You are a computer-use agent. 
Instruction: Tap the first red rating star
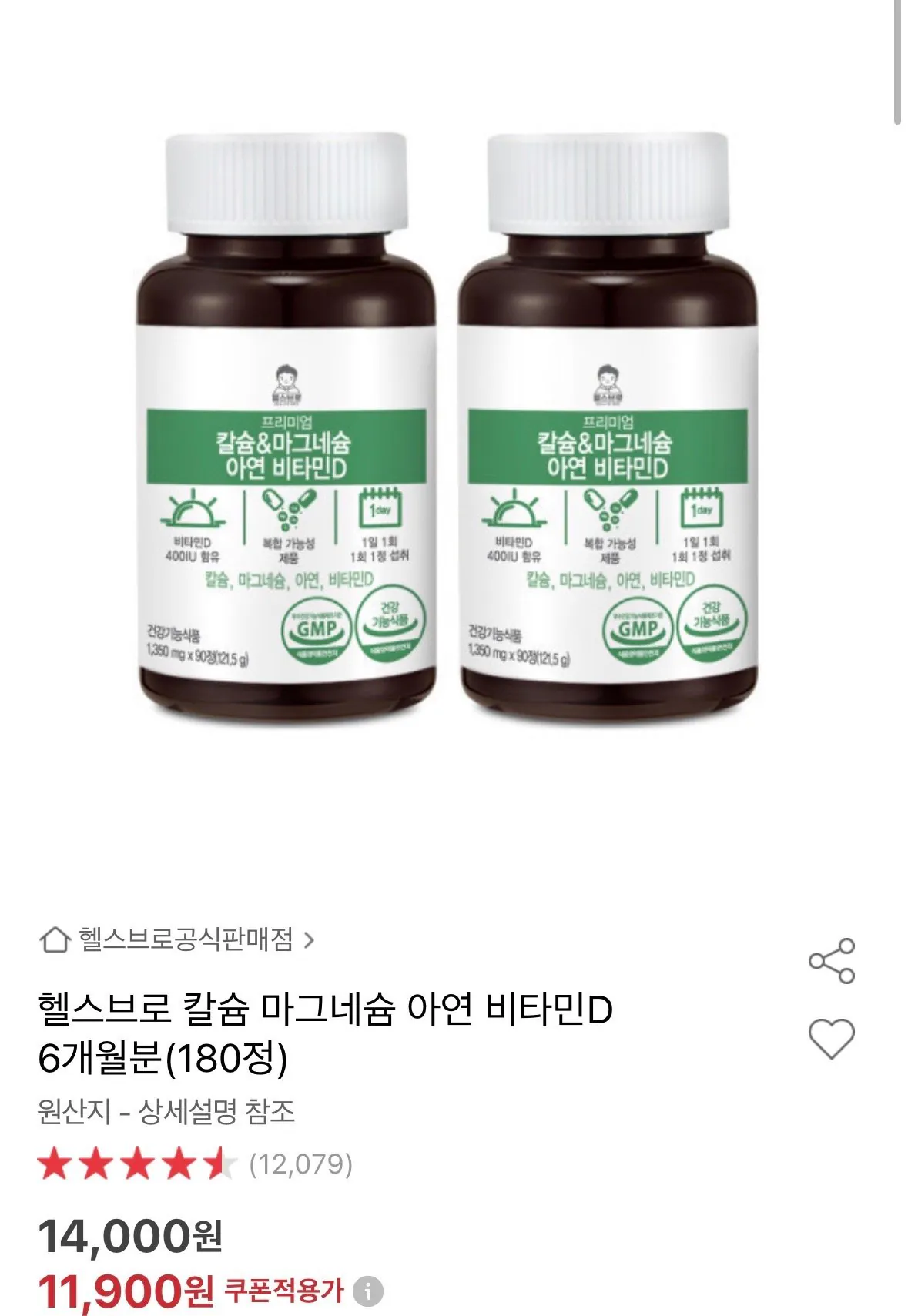pyautogui.click(x=54, y=1162)
